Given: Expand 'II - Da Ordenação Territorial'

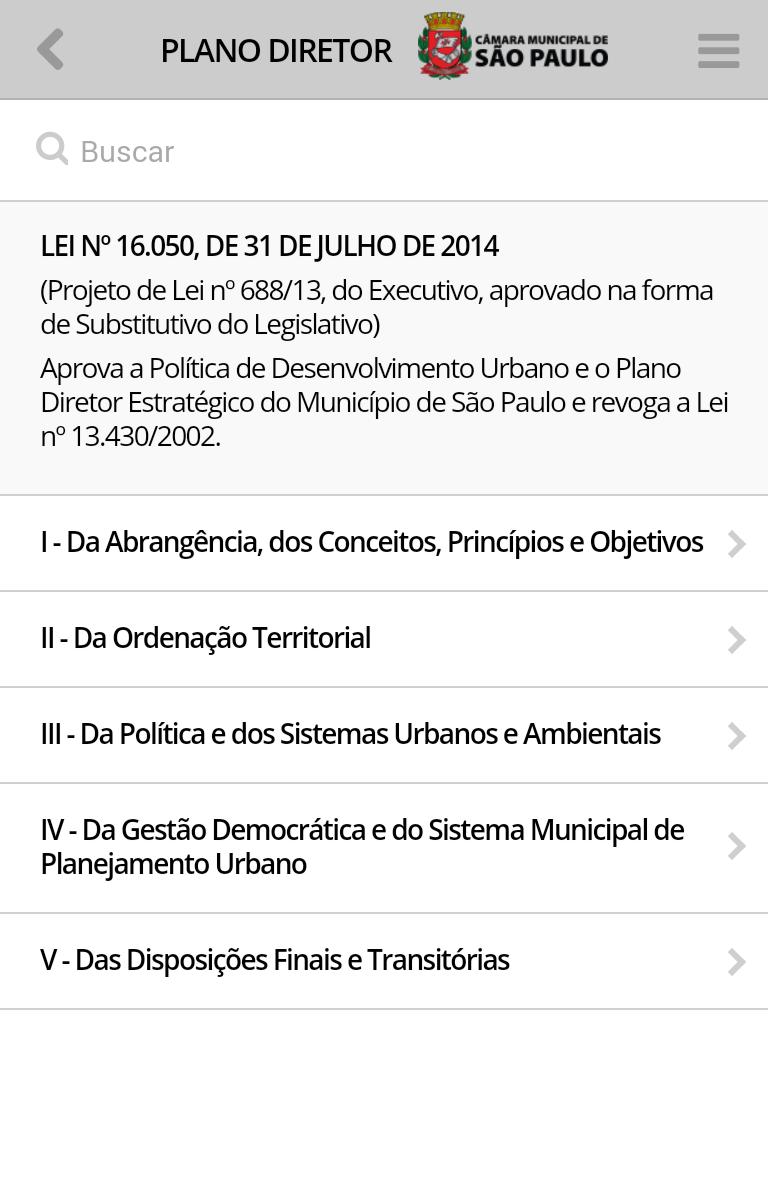Looking at the screenshot, I should click(205, 637).
